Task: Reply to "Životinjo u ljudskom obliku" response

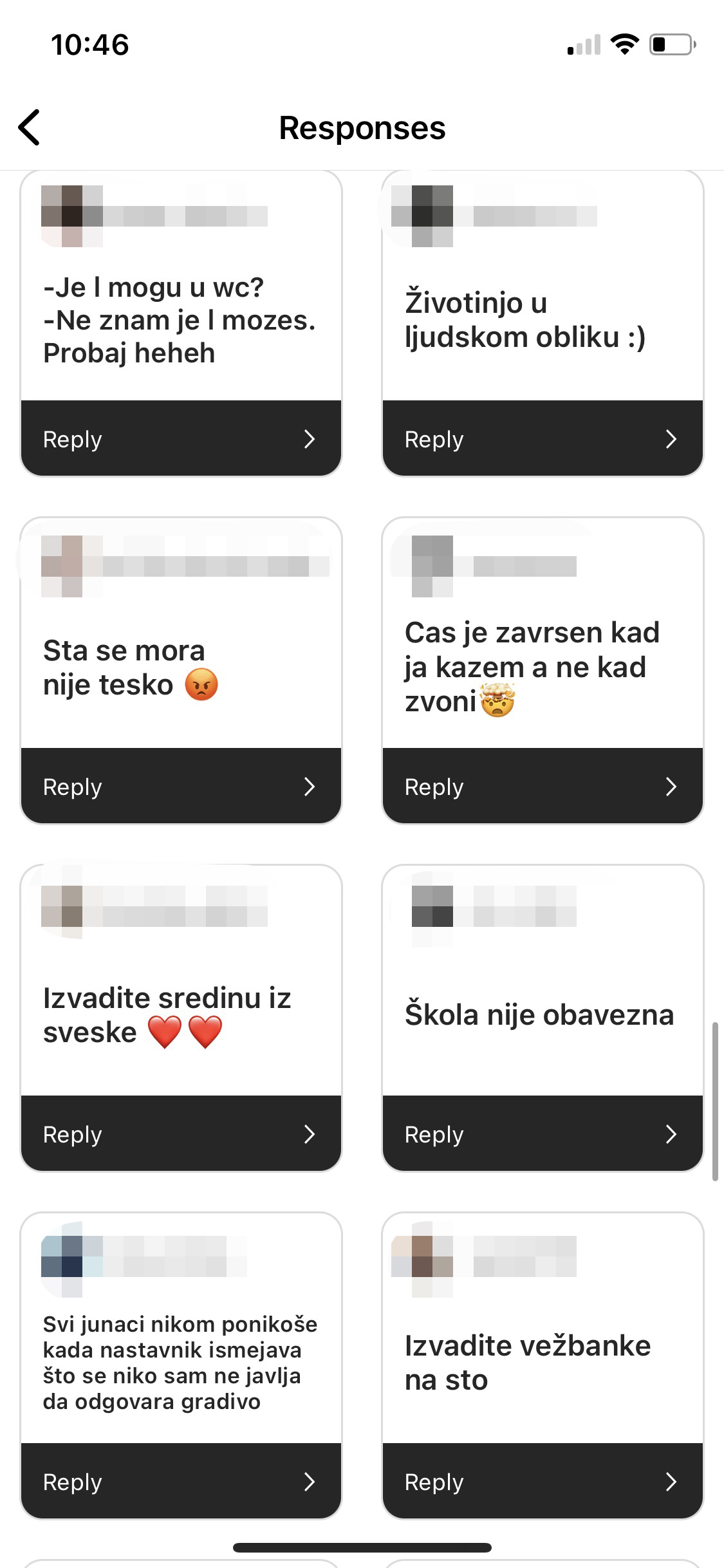Action: (x=543, y=439)
